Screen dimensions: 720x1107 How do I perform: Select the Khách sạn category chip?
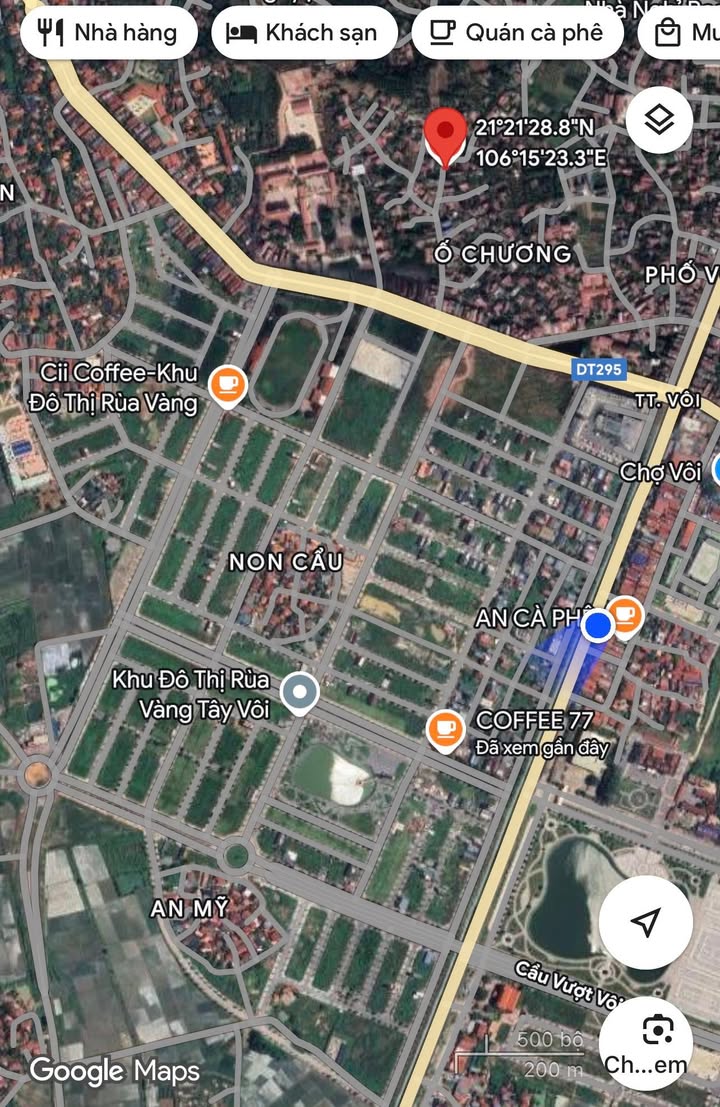coord(304,33)
